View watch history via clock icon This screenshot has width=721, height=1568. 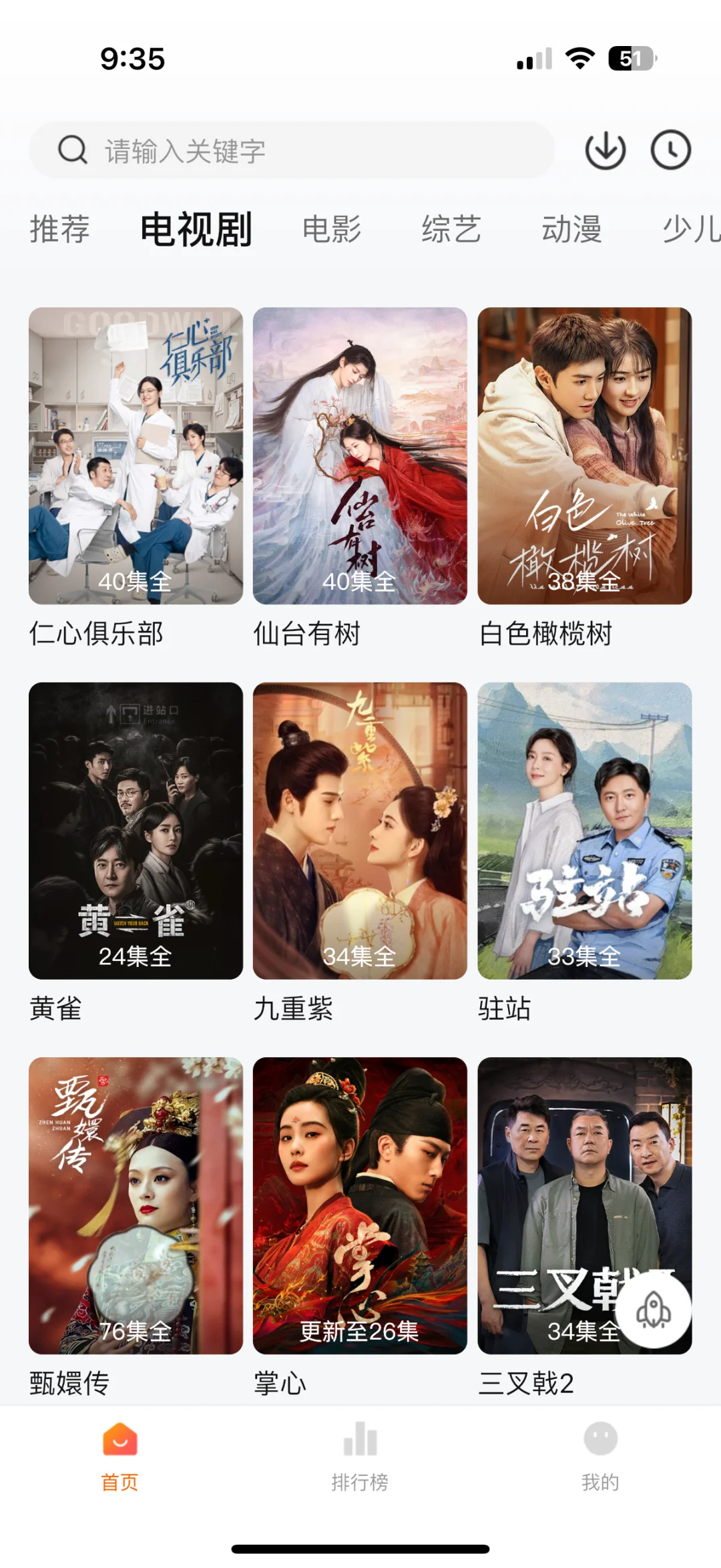(670, 150)
